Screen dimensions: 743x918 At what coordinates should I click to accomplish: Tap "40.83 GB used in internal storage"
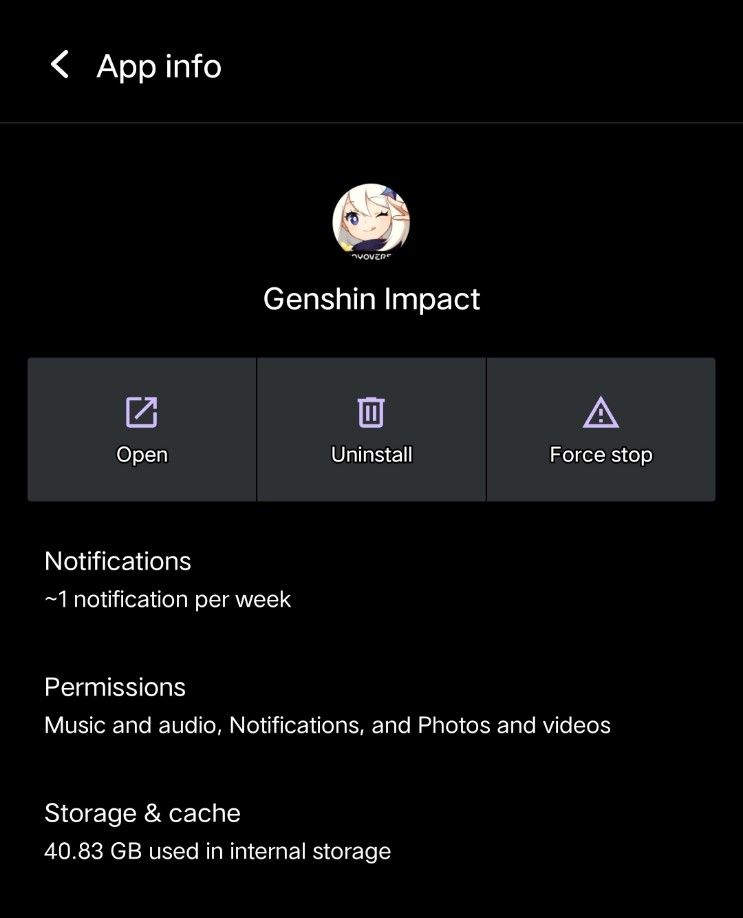click(x=216, y=851)
